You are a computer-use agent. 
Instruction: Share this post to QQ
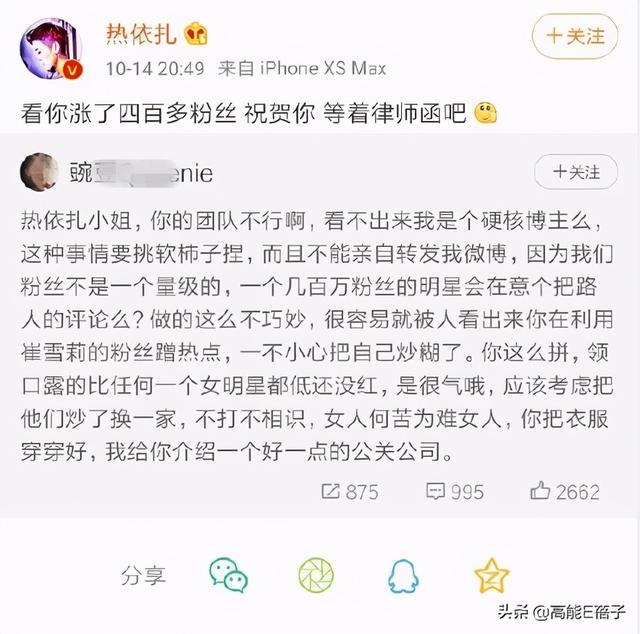(x=404, y=575)
